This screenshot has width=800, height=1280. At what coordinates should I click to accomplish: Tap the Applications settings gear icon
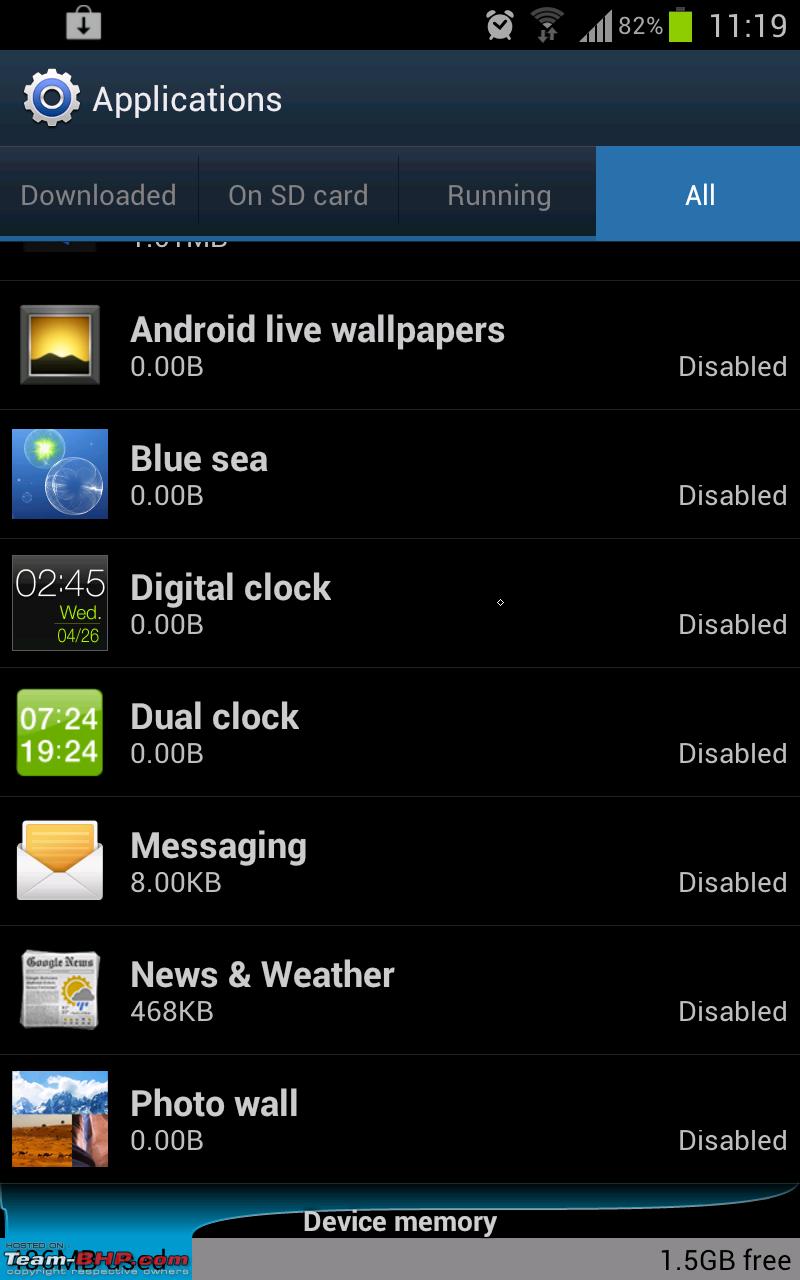point(51,98)
